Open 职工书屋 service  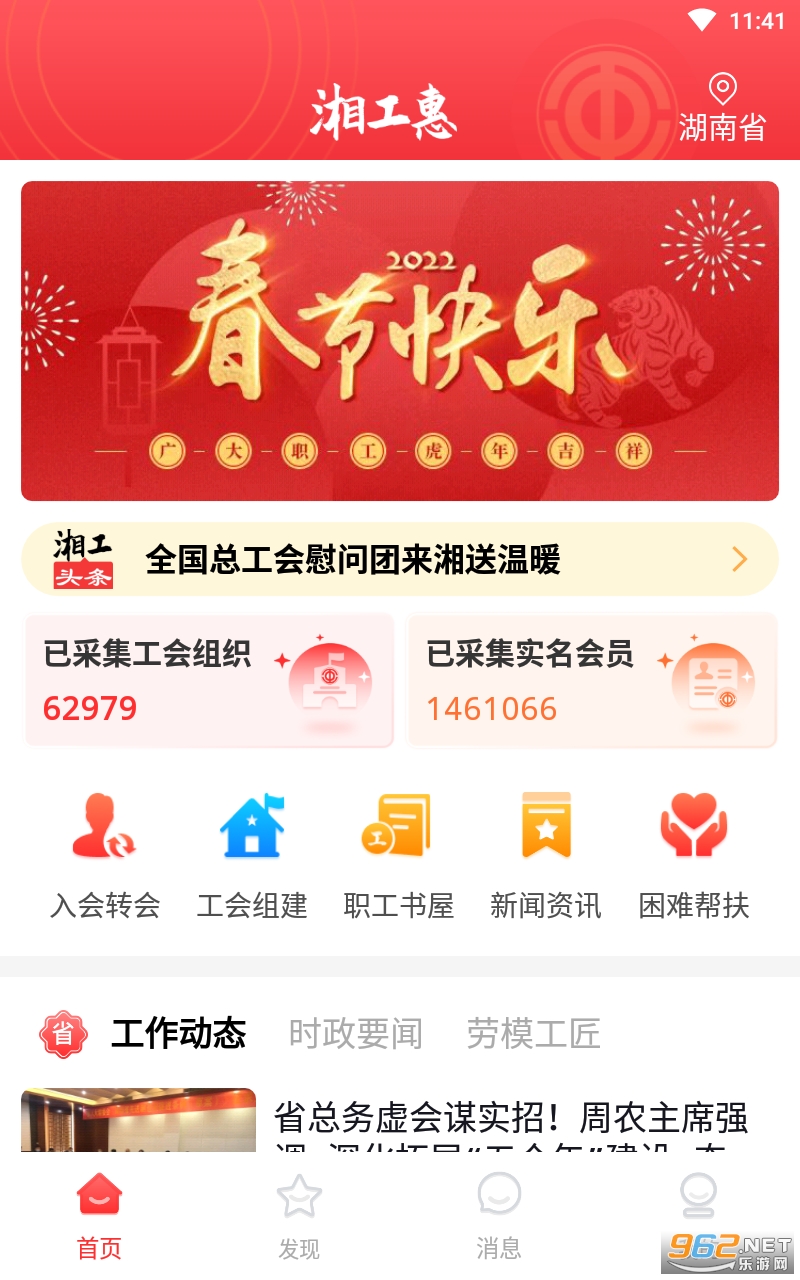398,855
